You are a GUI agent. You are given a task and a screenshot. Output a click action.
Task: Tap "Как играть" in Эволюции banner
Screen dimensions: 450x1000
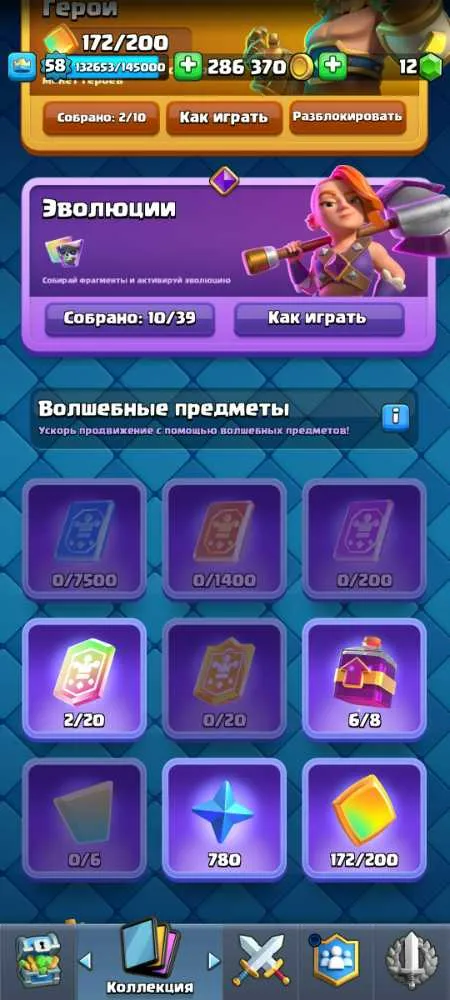(319, 318)
